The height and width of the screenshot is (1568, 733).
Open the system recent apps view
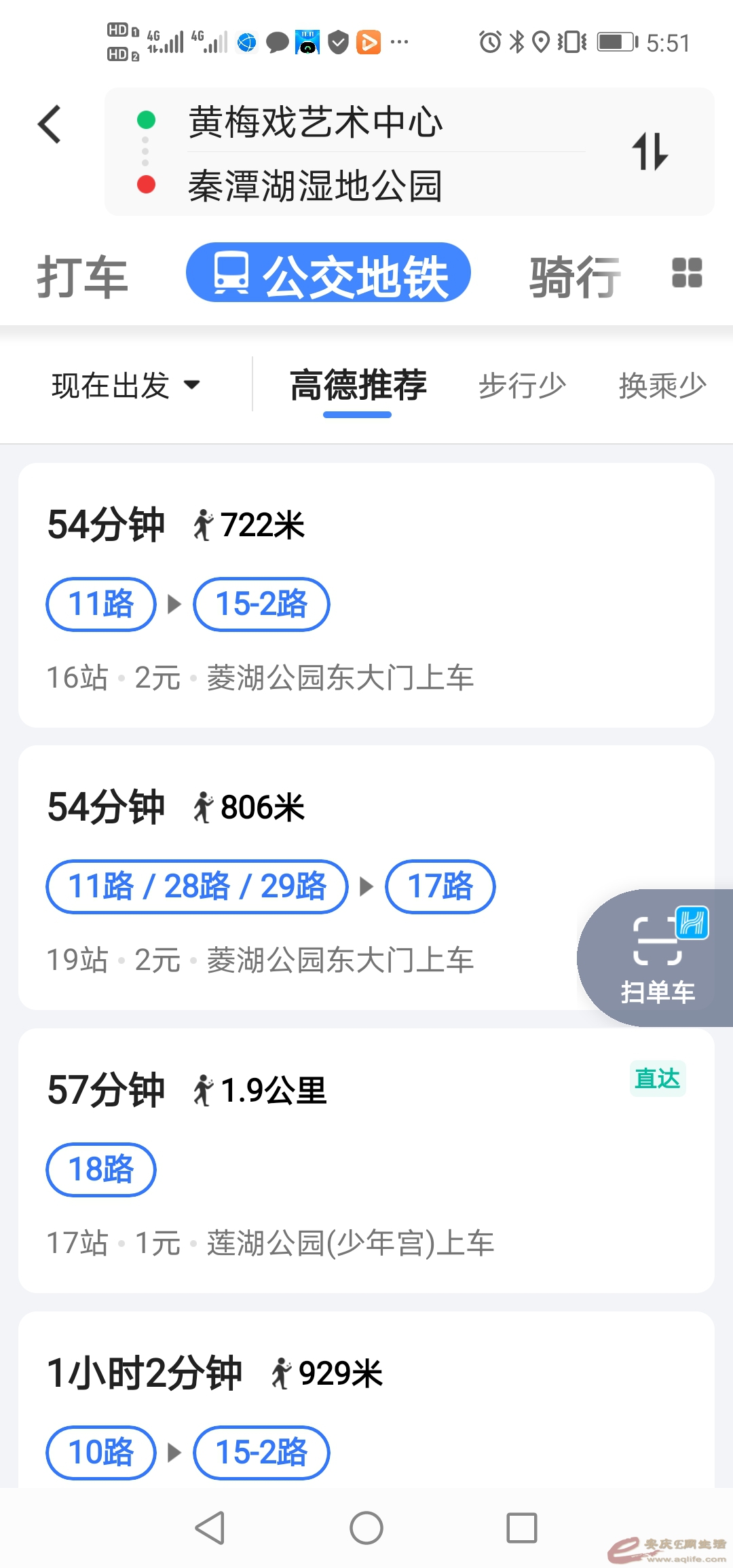[522, 1529]
